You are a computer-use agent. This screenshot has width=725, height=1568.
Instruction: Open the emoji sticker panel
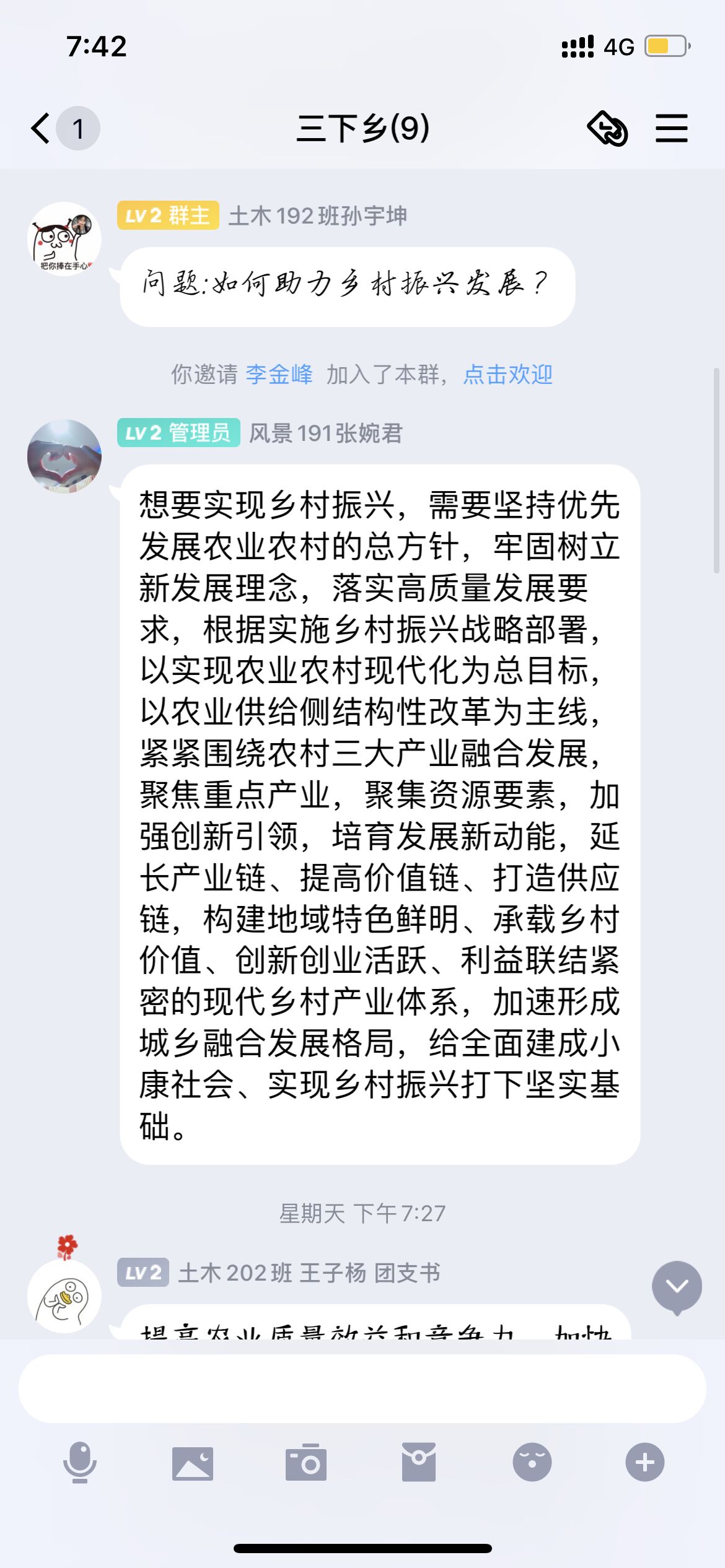click(532, 1463)
